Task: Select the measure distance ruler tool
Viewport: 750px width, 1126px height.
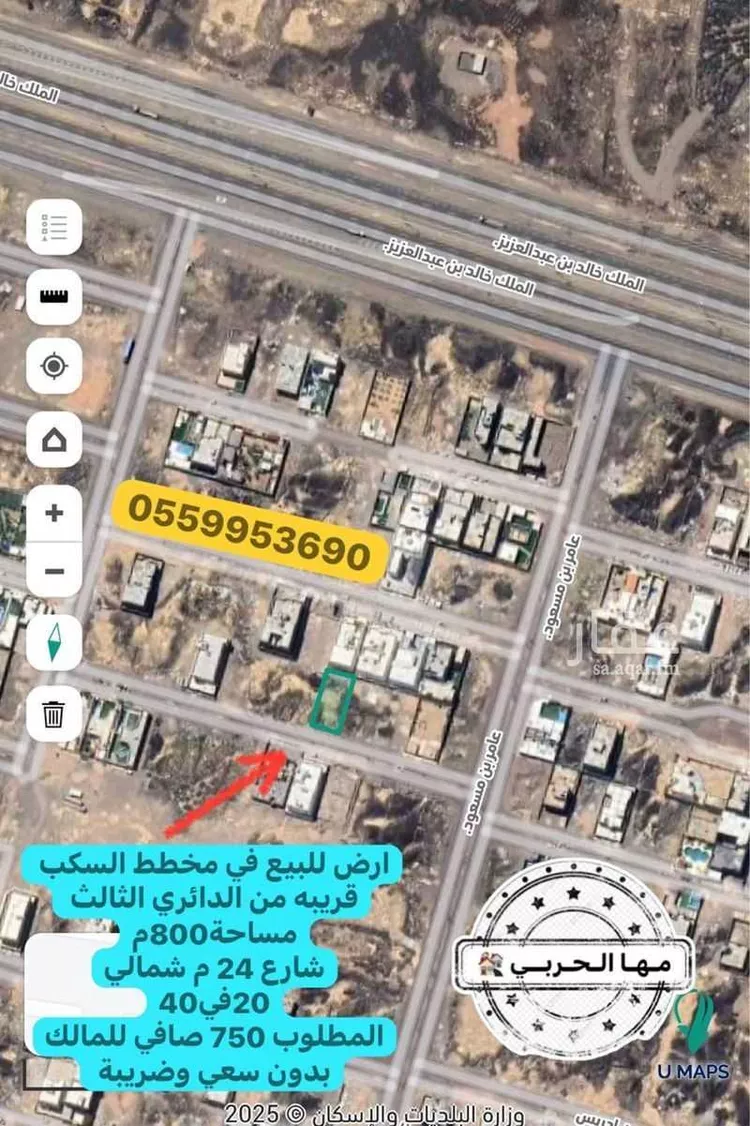Action: pos(52,296)
